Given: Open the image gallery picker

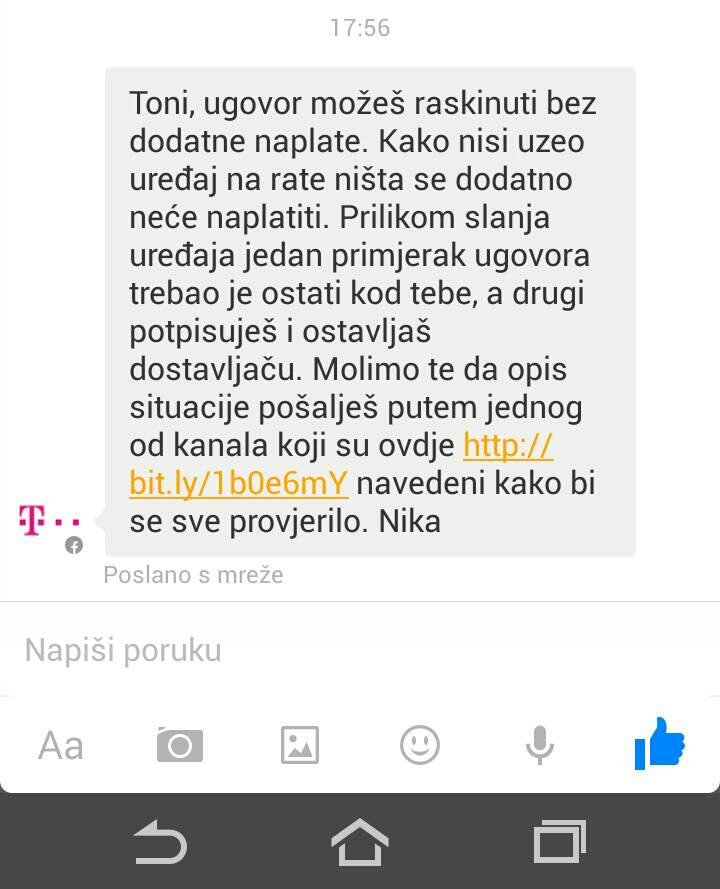Looking at the screenshot, I should pos(300,745).
